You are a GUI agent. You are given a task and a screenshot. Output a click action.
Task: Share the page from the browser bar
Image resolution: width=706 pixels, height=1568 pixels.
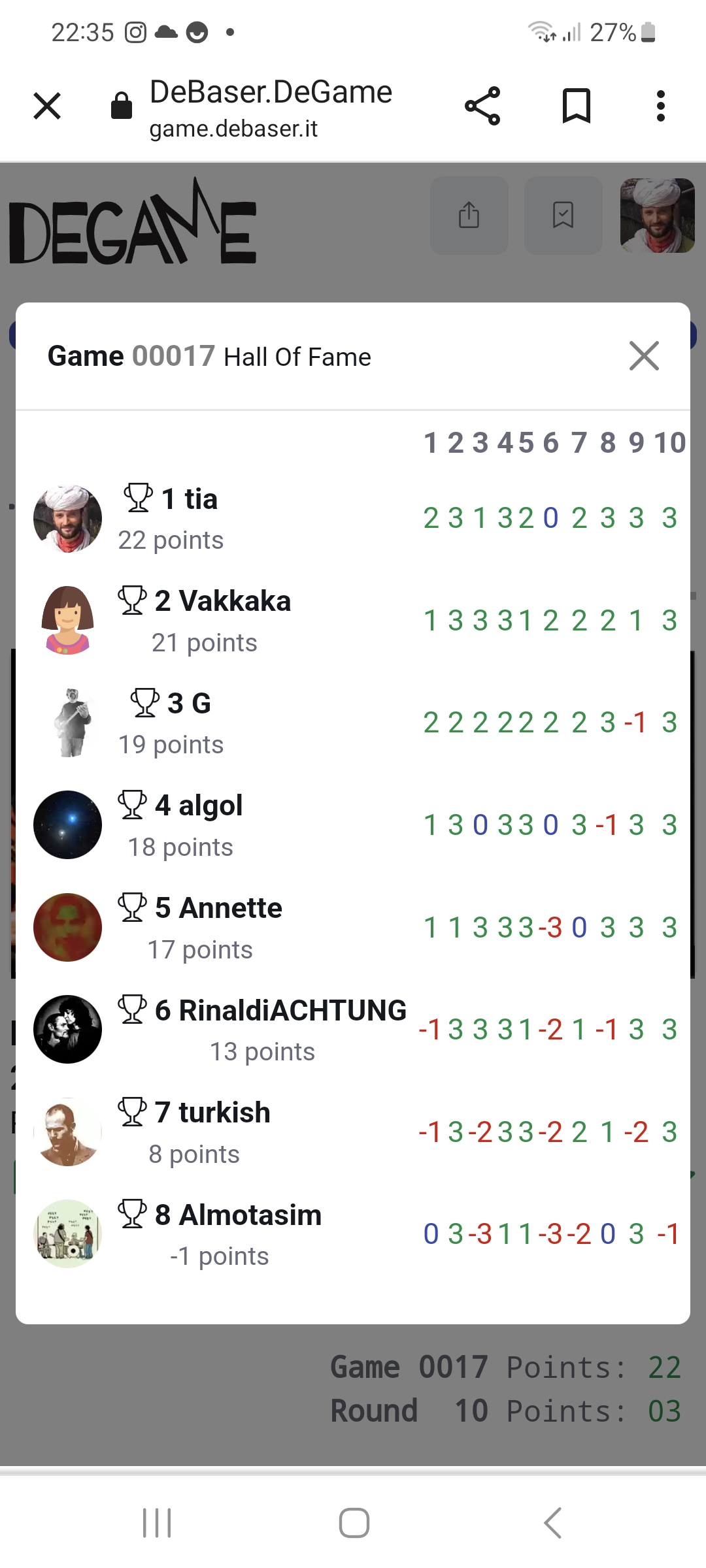point(482,106)
